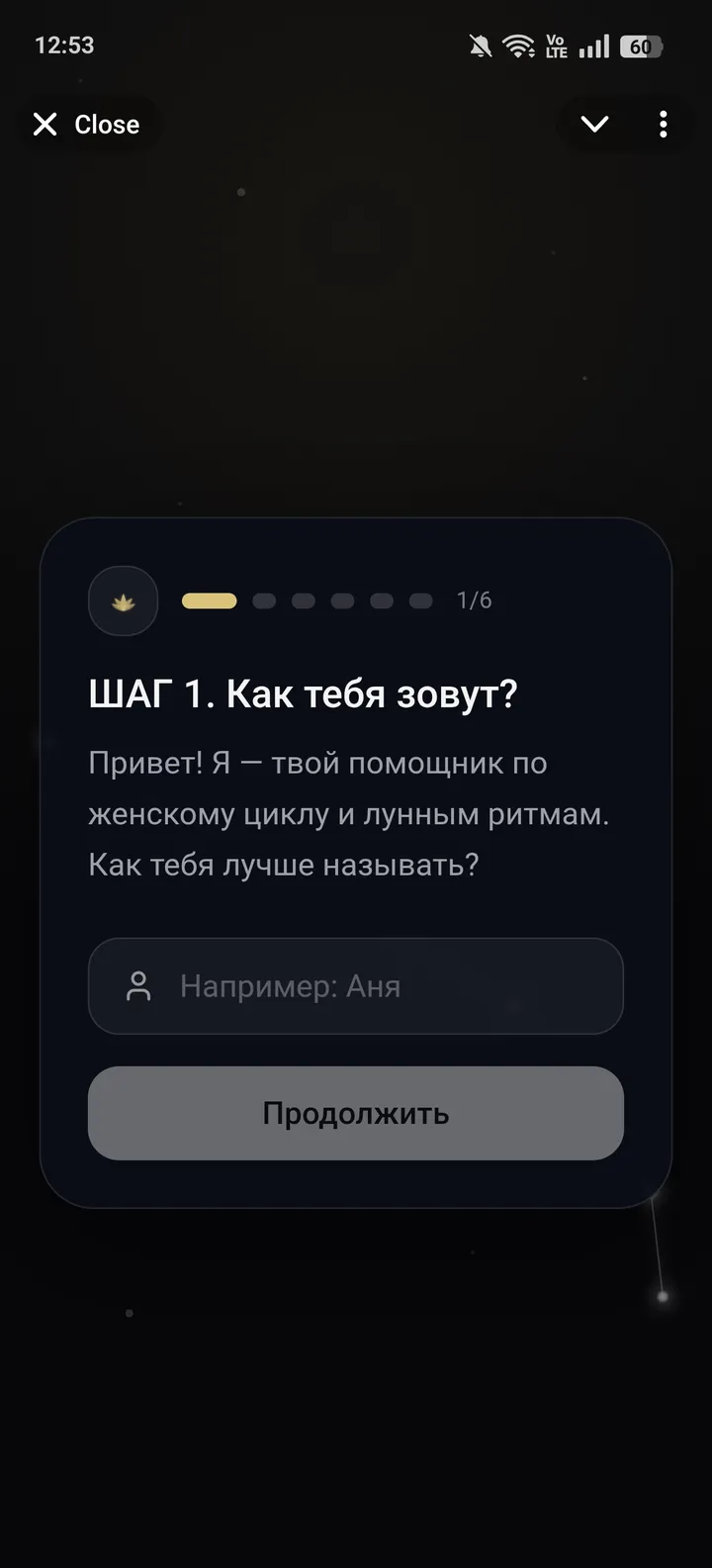Collapse the window with the chevron
The width and height of the screenshot is (712, 1568).
(594, 125)
